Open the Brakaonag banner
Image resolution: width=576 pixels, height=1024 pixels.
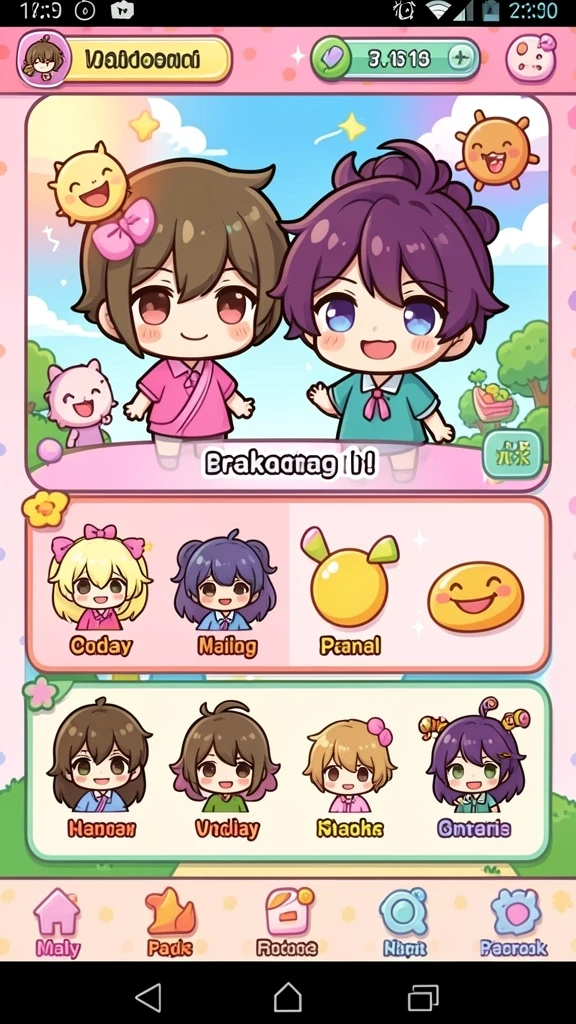pyautogui.click(x=288, y=292)
